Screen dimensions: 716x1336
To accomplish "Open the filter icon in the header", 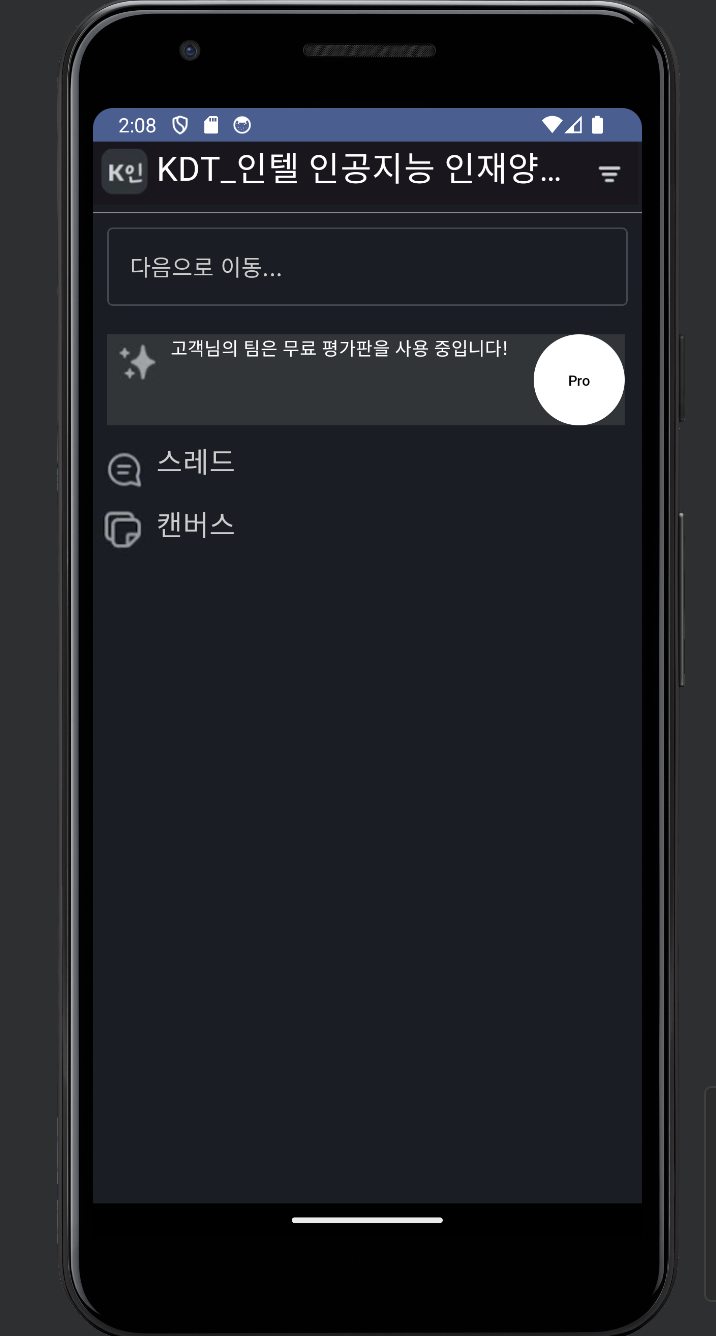I will pyautogui.click(x=609, y=174).
